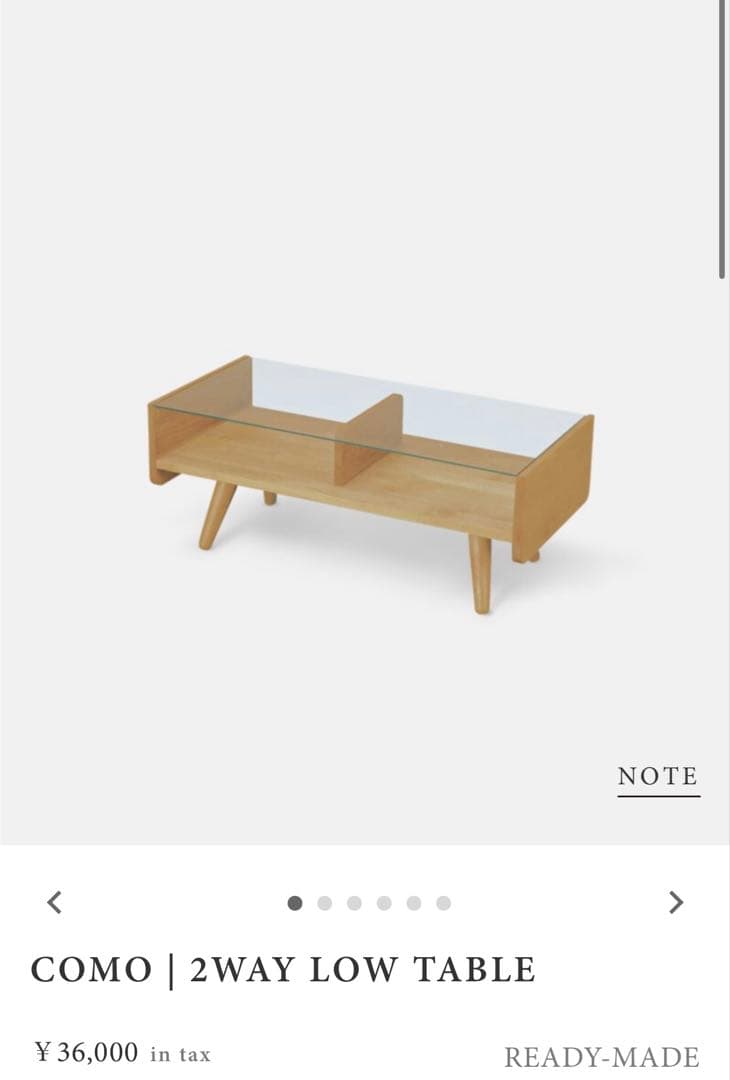Viewport: 730px width, 1080px height.
Task: Jump to the fifth carousel dot
Action: point(414,901)
